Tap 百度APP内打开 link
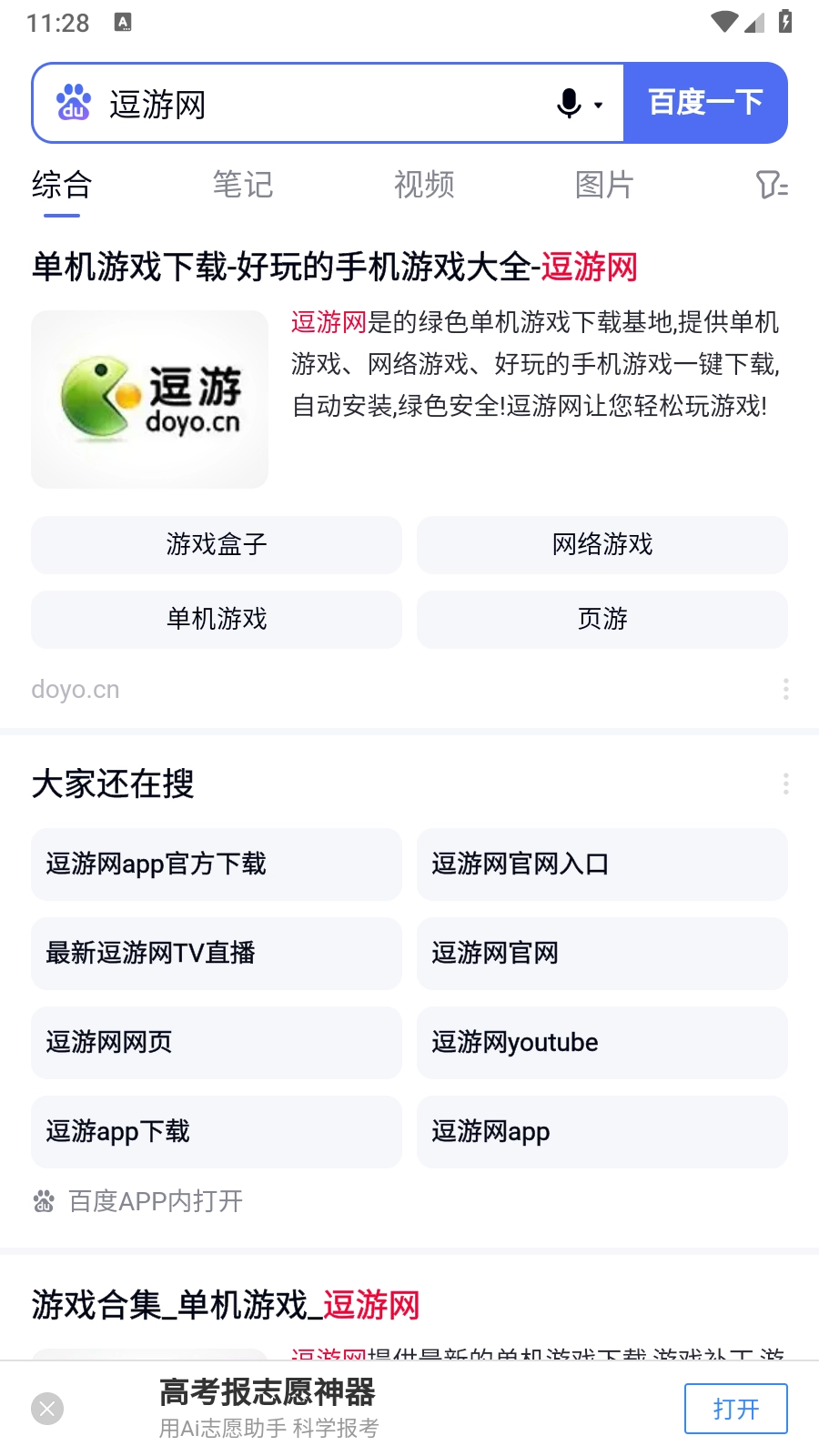The width and height of the screenshot is (819, 1456). coord(156,1201)
